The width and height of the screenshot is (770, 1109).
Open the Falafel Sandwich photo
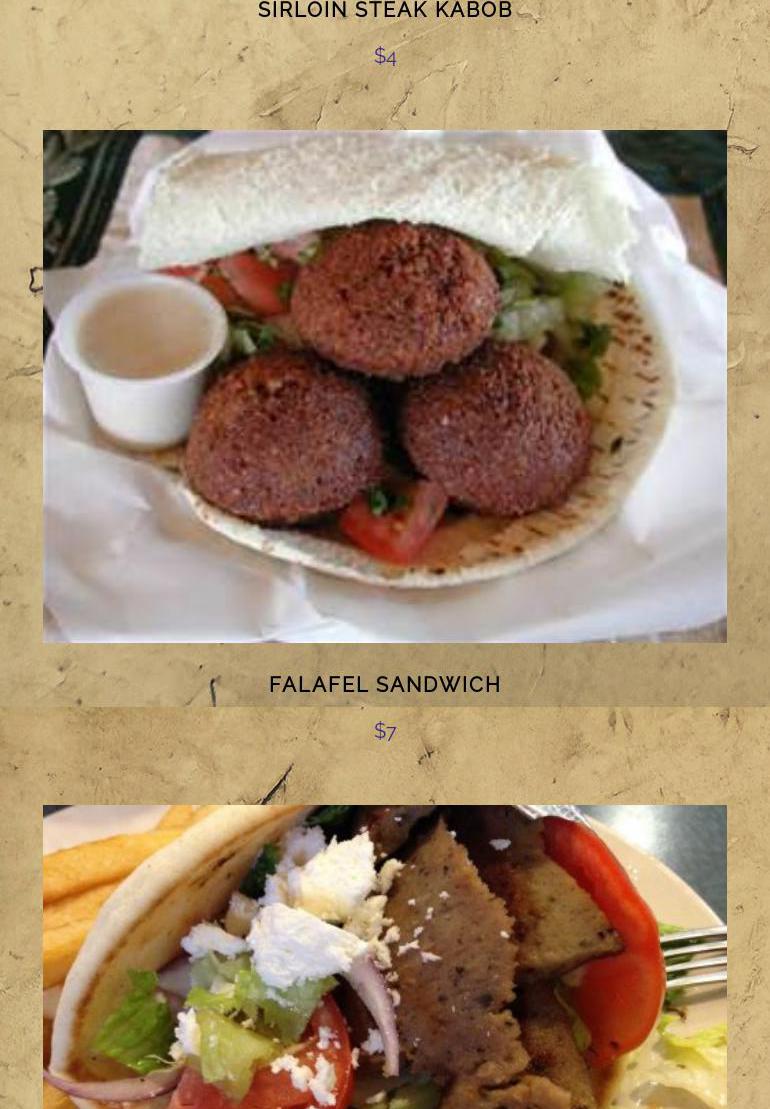385,386
